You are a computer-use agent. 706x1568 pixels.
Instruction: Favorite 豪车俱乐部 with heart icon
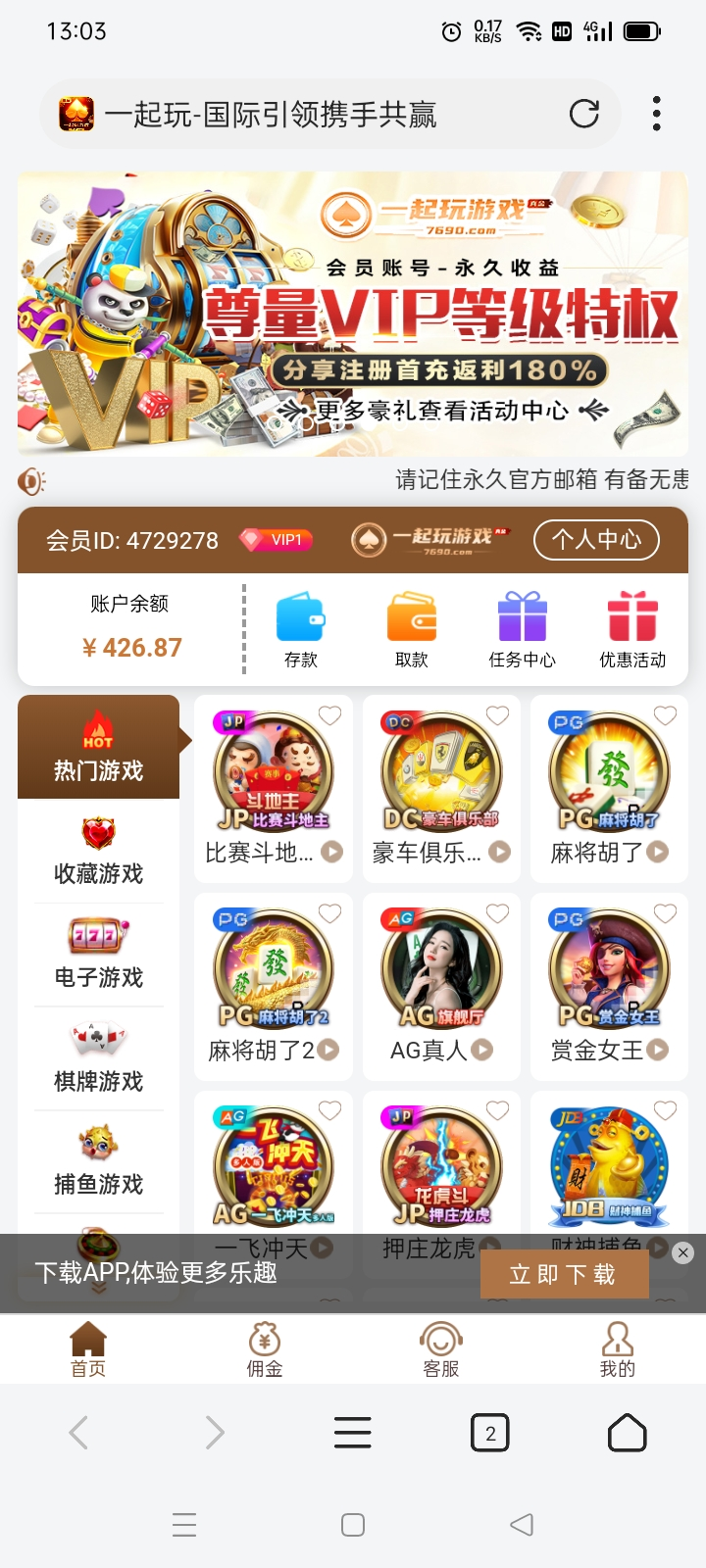498,715
